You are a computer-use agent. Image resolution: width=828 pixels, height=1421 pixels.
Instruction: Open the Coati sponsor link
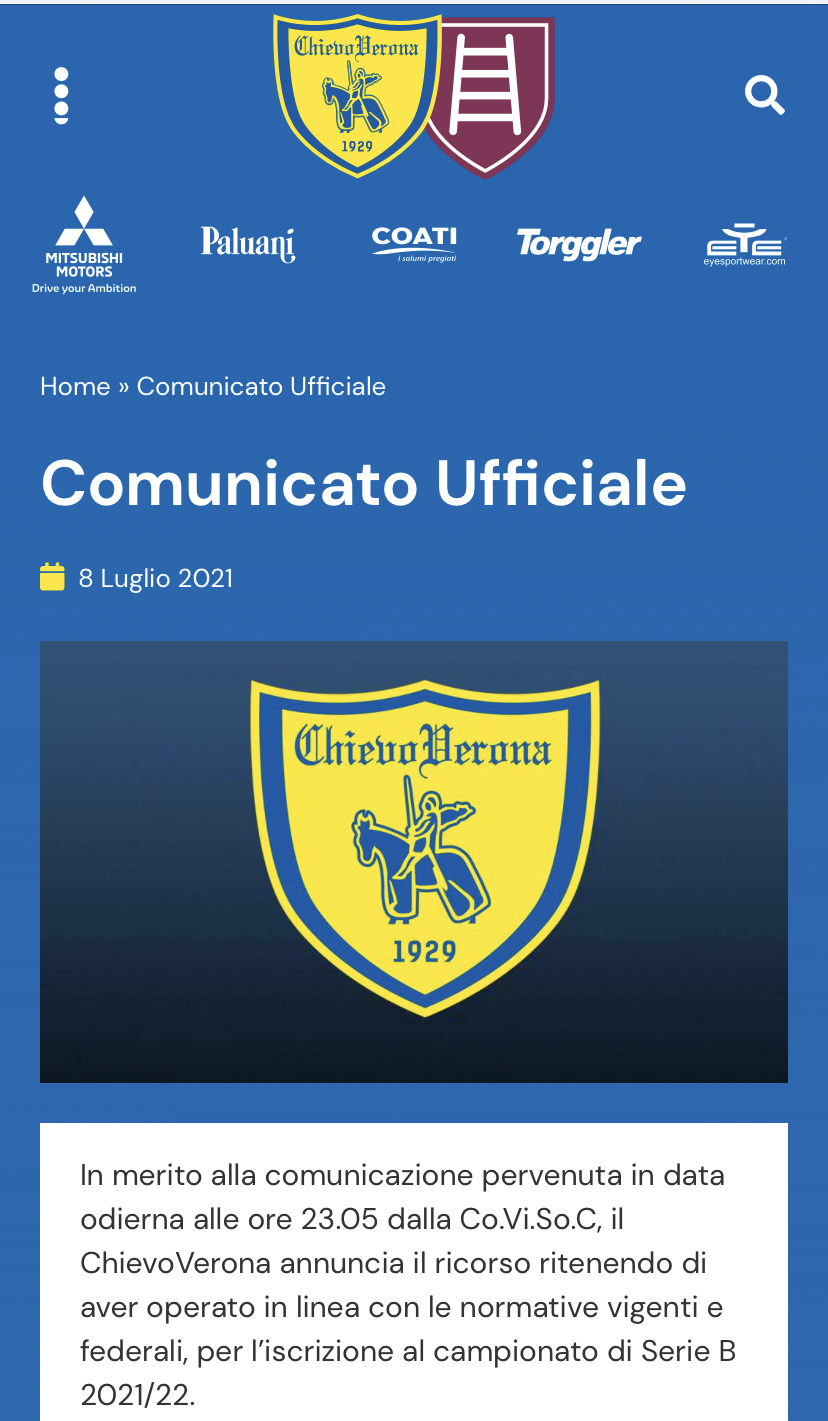414,243
